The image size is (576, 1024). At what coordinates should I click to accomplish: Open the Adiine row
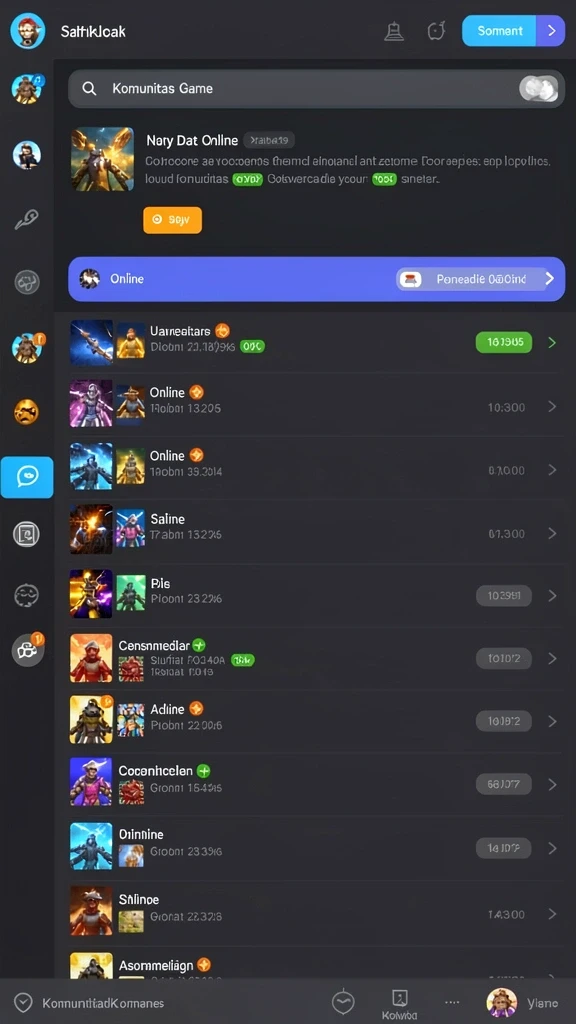point(316,721)
